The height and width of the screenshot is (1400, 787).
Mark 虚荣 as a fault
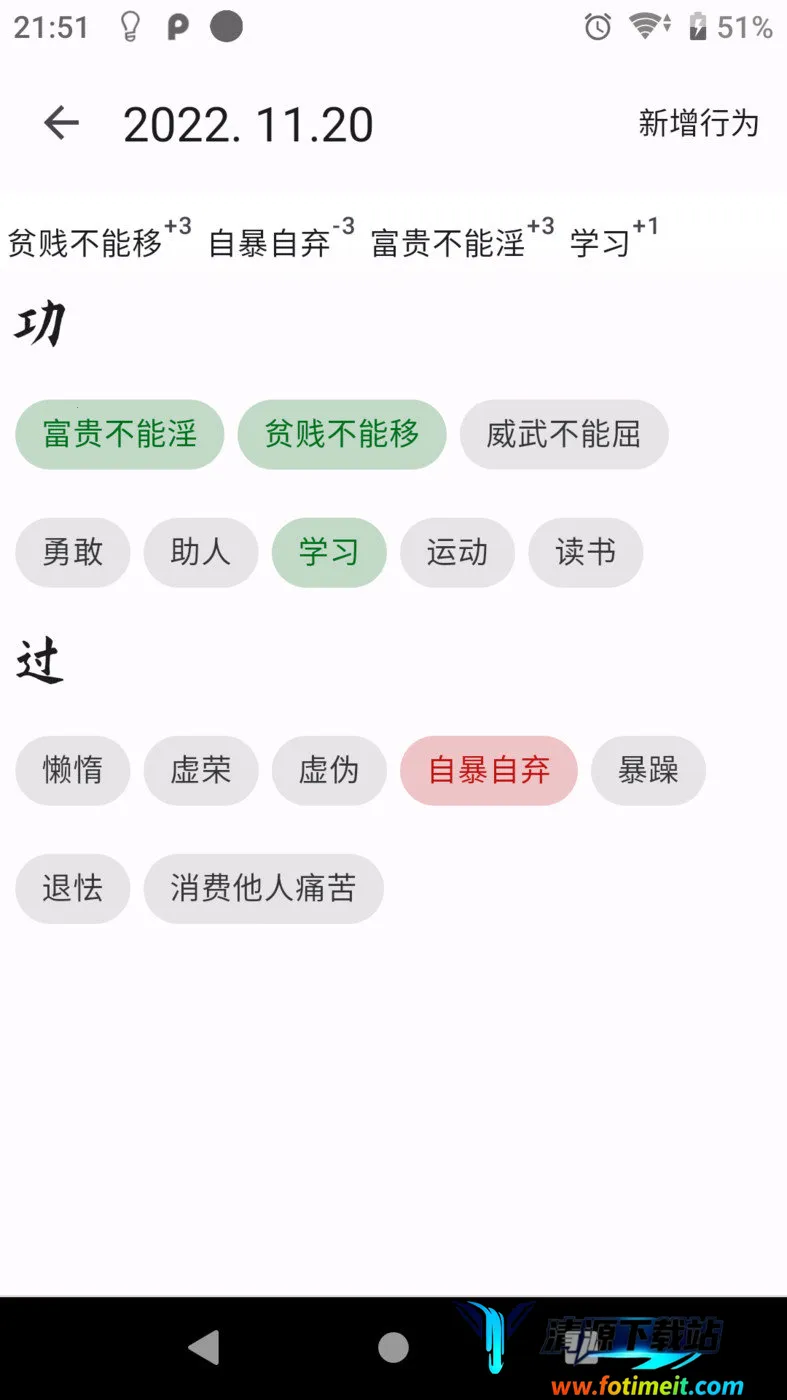click(x=201, y=770)
